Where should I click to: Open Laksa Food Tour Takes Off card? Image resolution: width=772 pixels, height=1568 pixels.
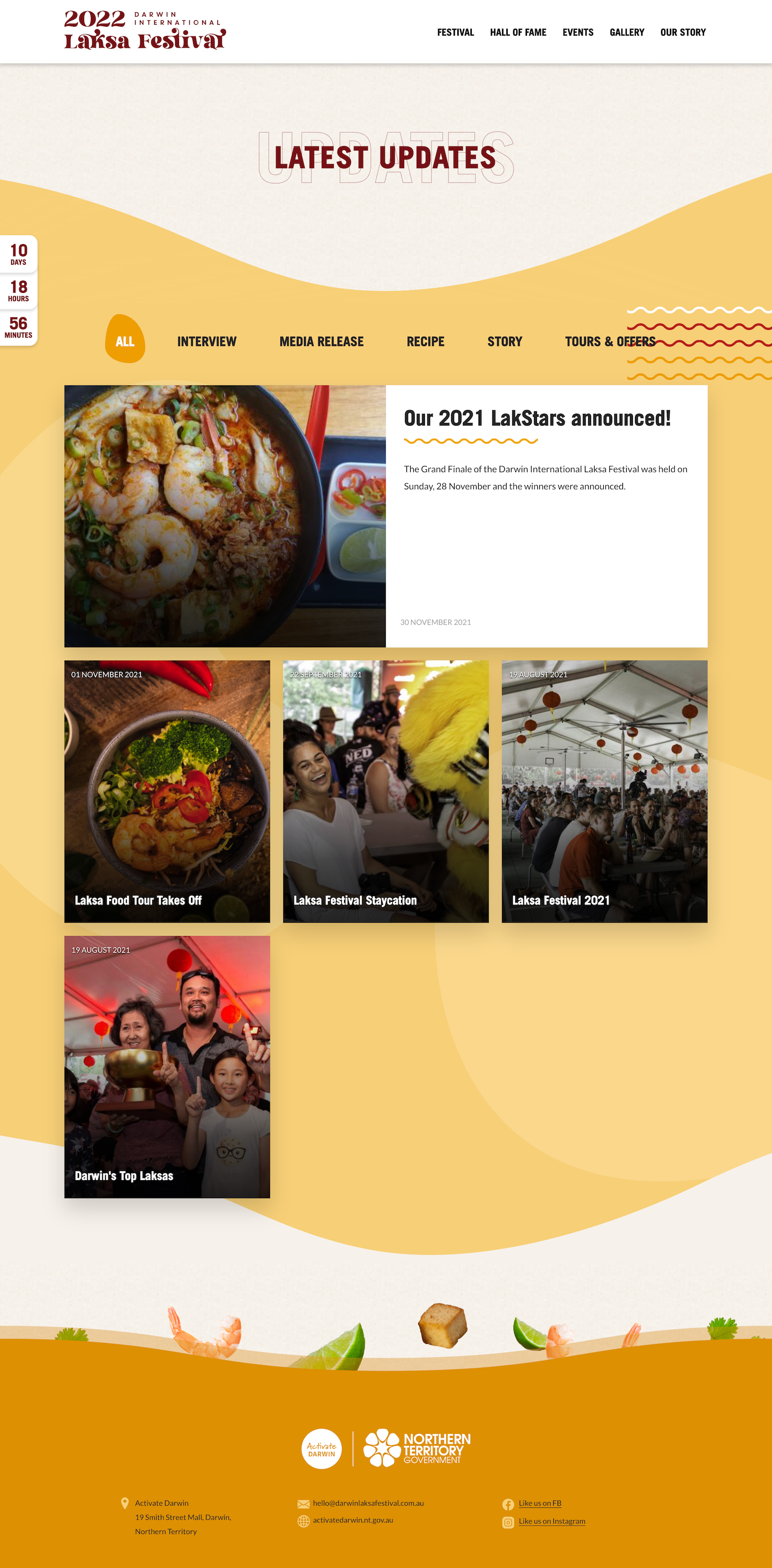coord(167,791)
